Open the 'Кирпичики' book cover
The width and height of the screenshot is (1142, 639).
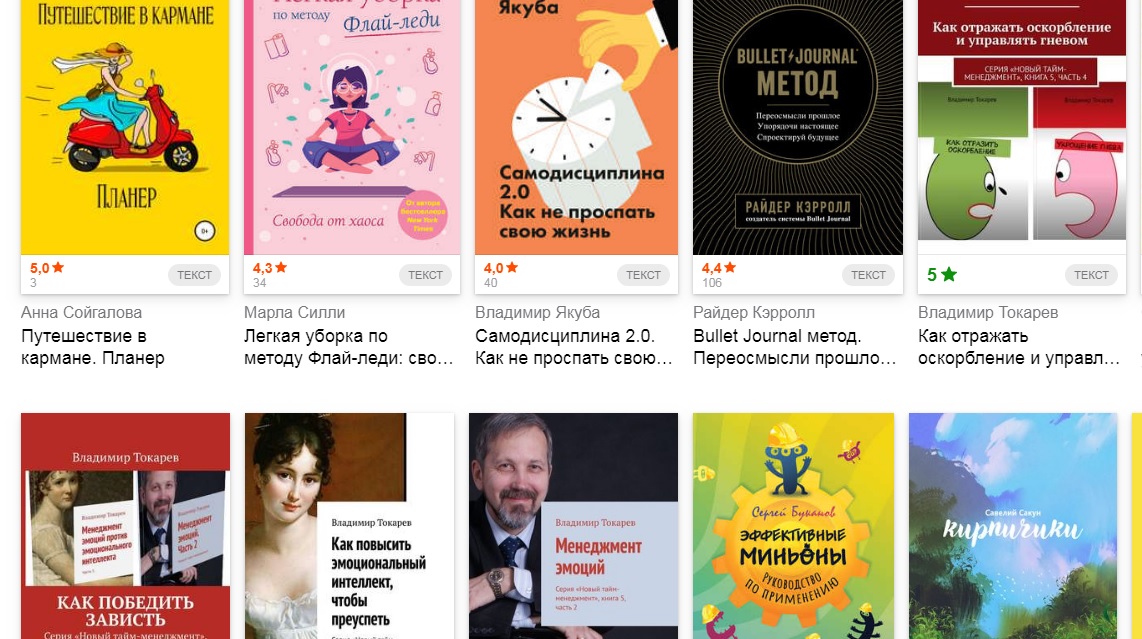[x=1012, y=525]
